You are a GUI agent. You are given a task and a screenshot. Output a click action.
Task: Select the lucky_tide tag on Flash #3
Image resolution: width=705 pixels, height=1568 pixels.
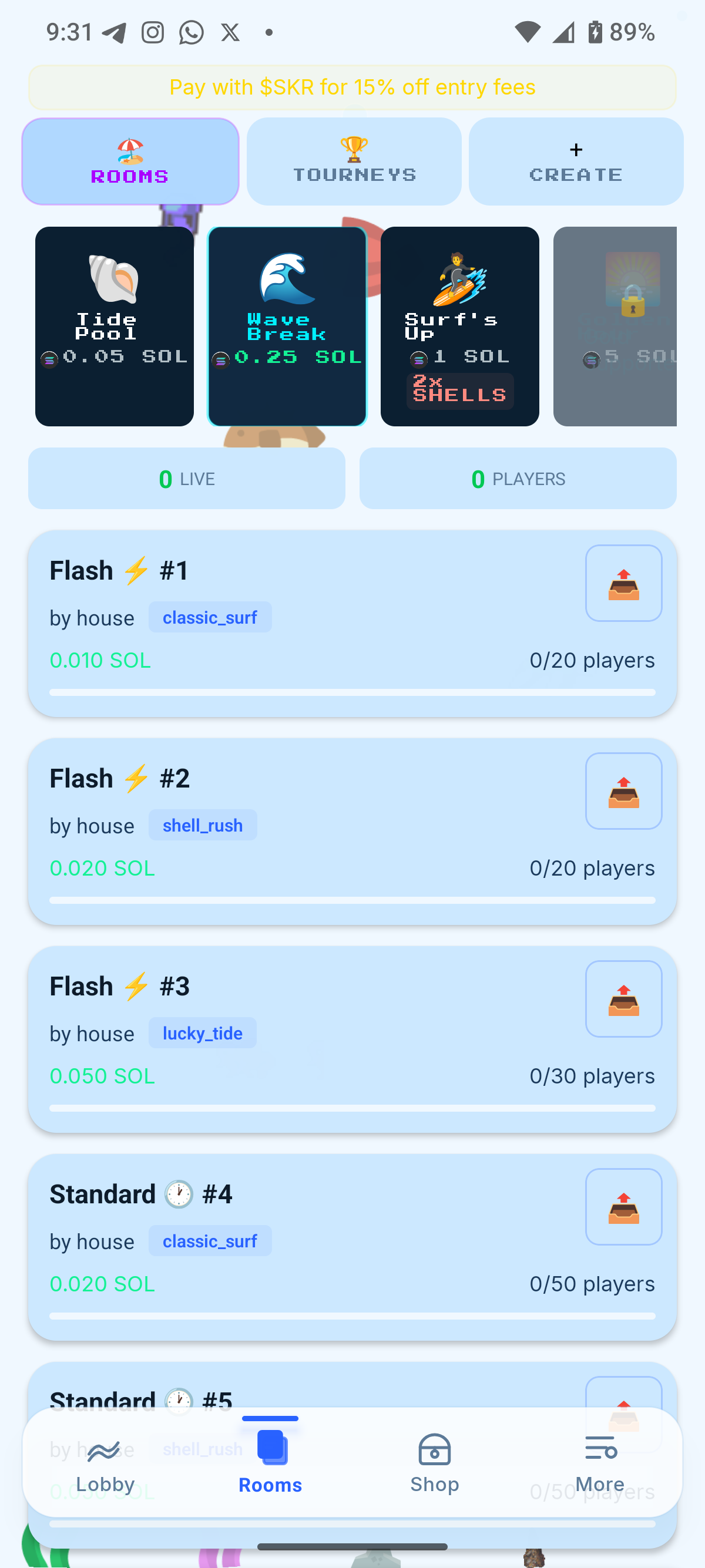click(x=202, y=1033)
